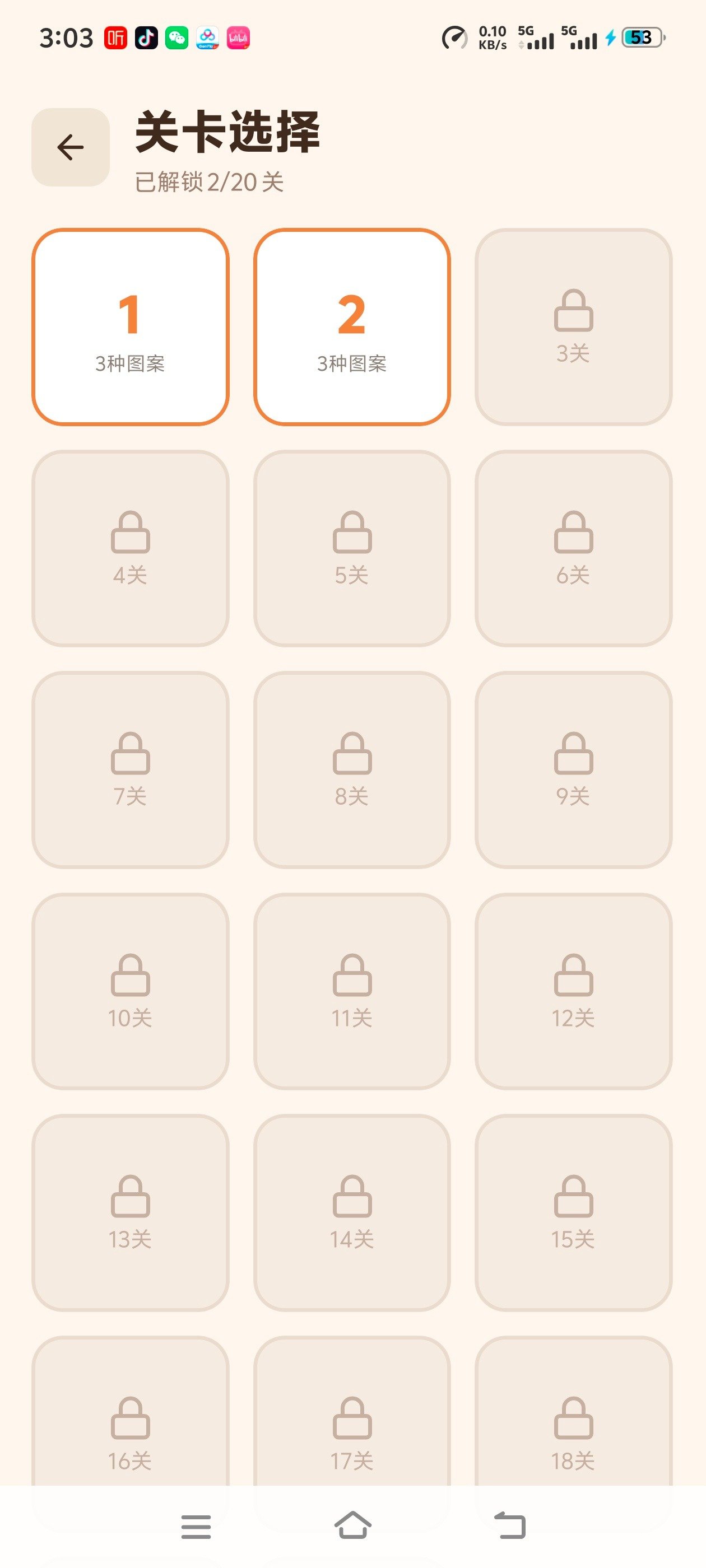The height and width of the screenshot is (1568, 706).
Task: Tap the locked 14关 tile
Action: 352,1213
